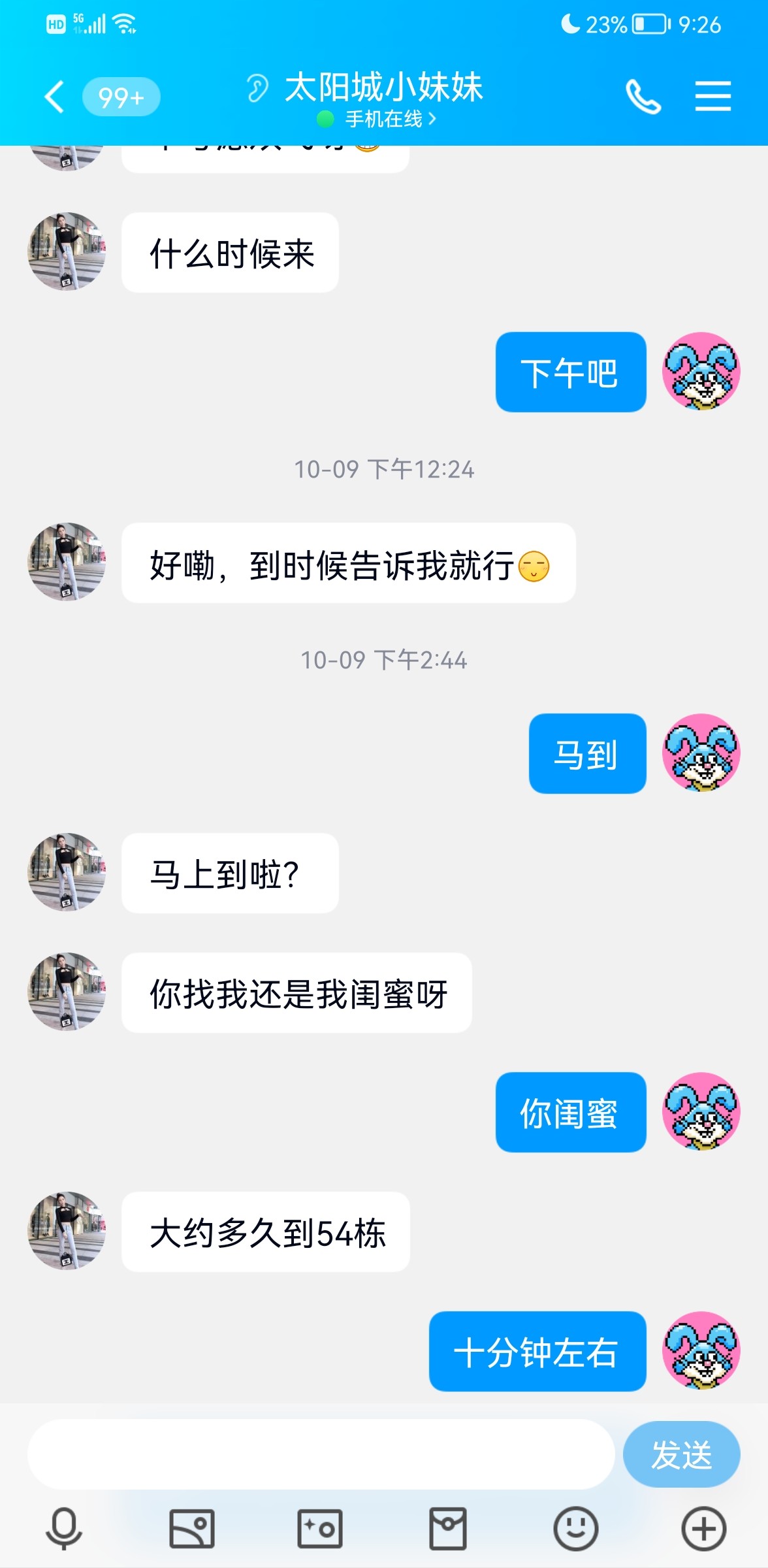Select the voice message microphone icon
Viewport: 768px width, 1568px height.
point(63,1529)
